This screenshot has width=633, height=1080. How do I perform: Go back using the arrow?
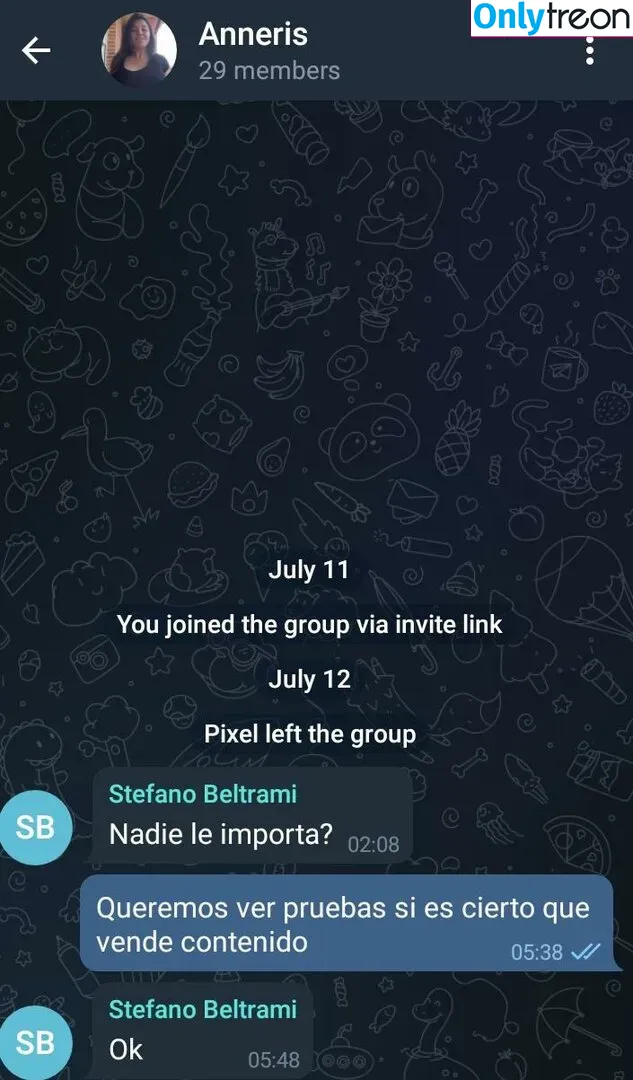[x=36, y=50]
